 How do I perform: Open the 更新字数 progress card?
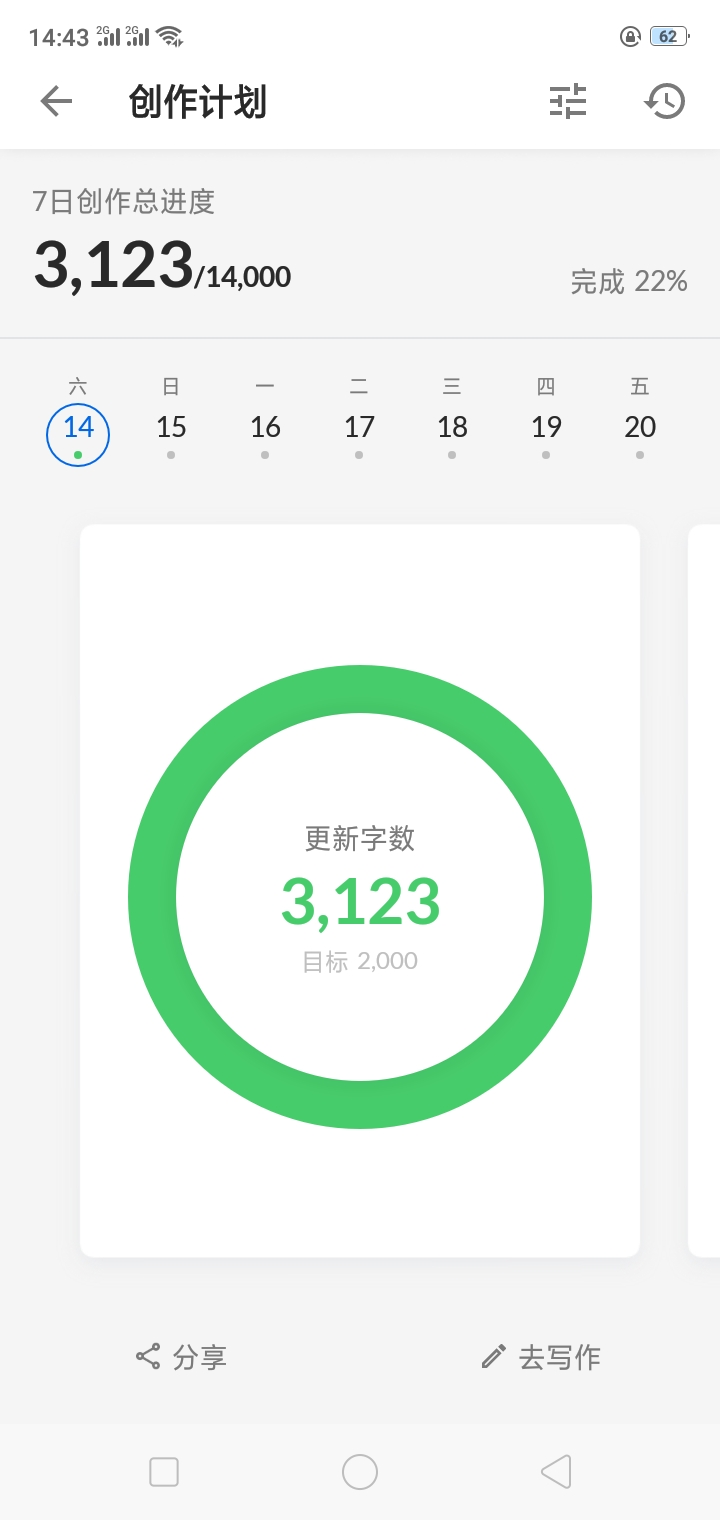tap(360, 891)
